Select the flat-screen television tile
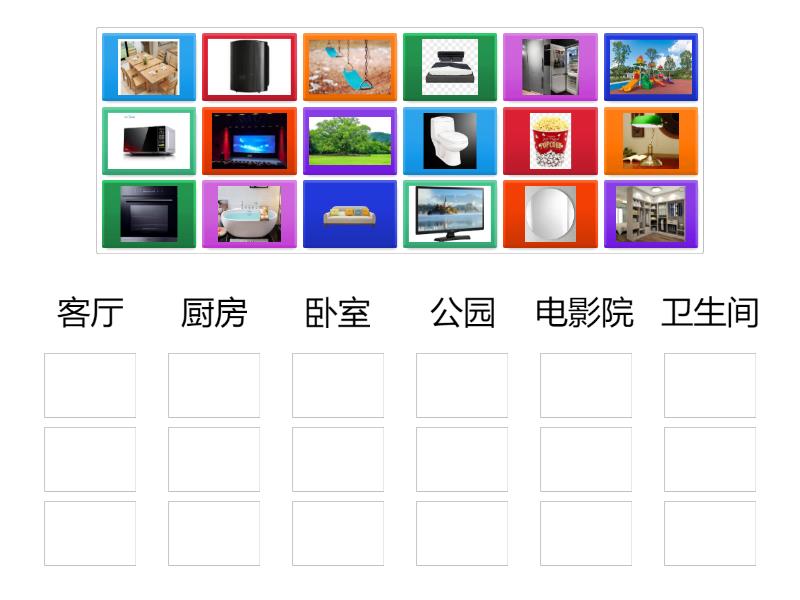Screen dimensions: 800x600 (449, 214)
